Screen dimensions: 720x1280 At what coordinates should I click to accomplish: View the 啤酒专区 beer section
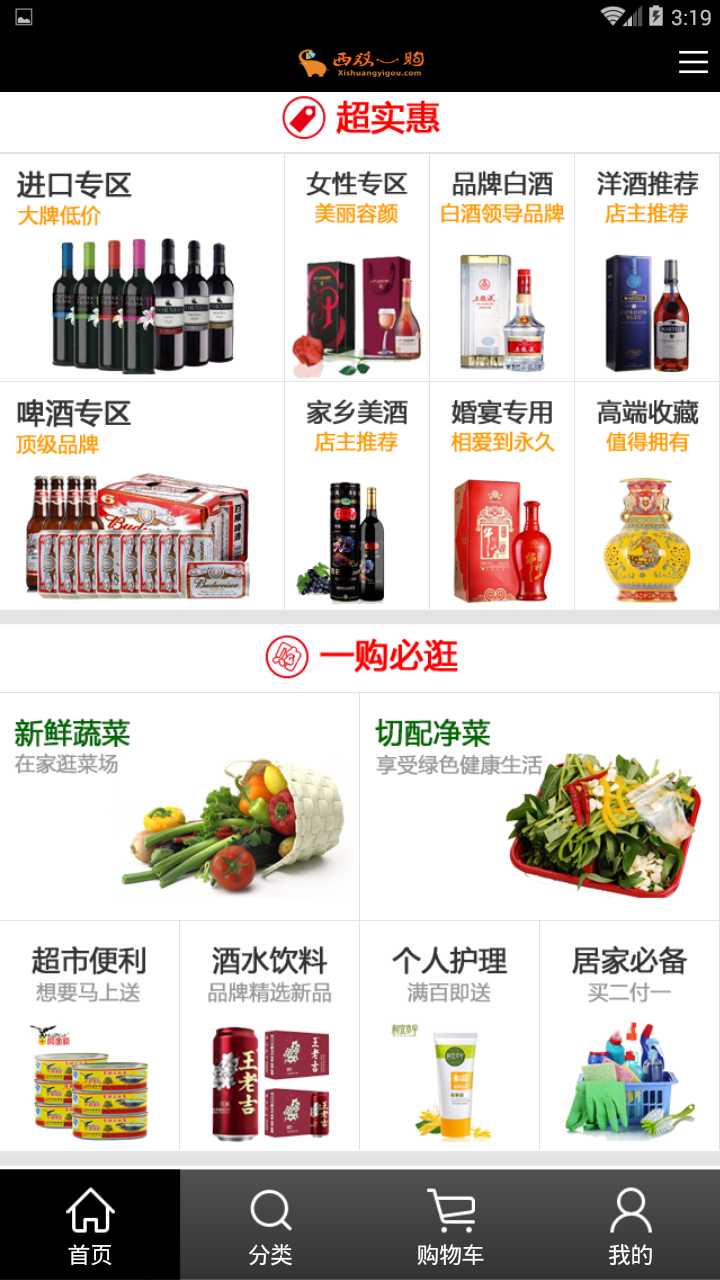click(x=142, y=497)
